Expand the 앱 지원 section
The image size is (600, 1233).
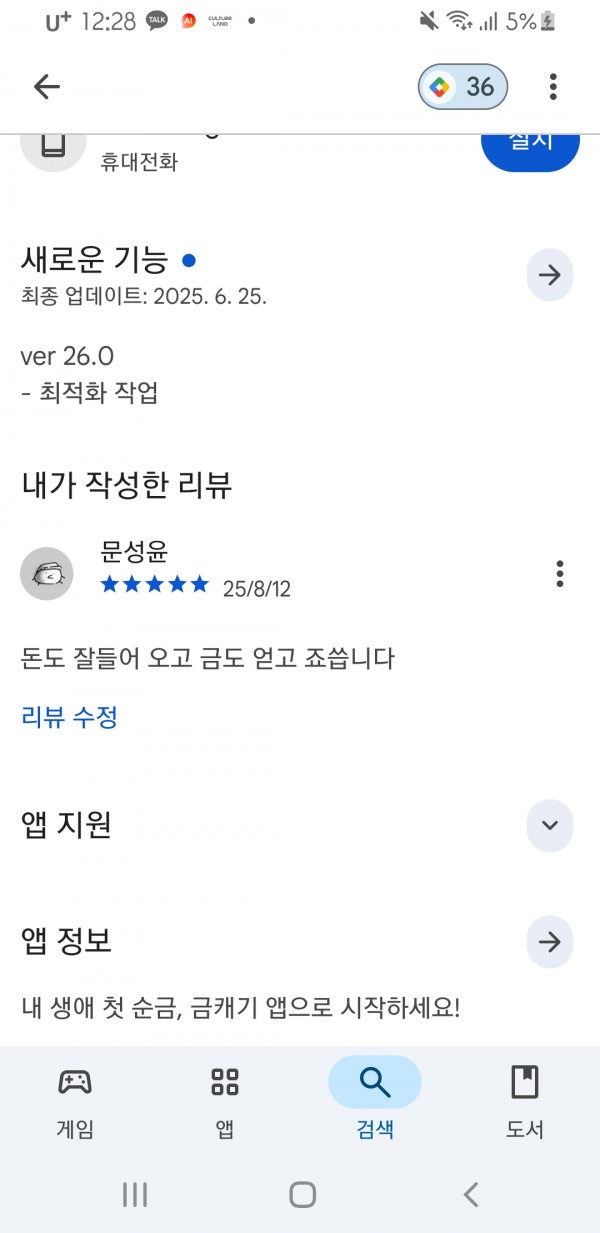click(550, 825)
